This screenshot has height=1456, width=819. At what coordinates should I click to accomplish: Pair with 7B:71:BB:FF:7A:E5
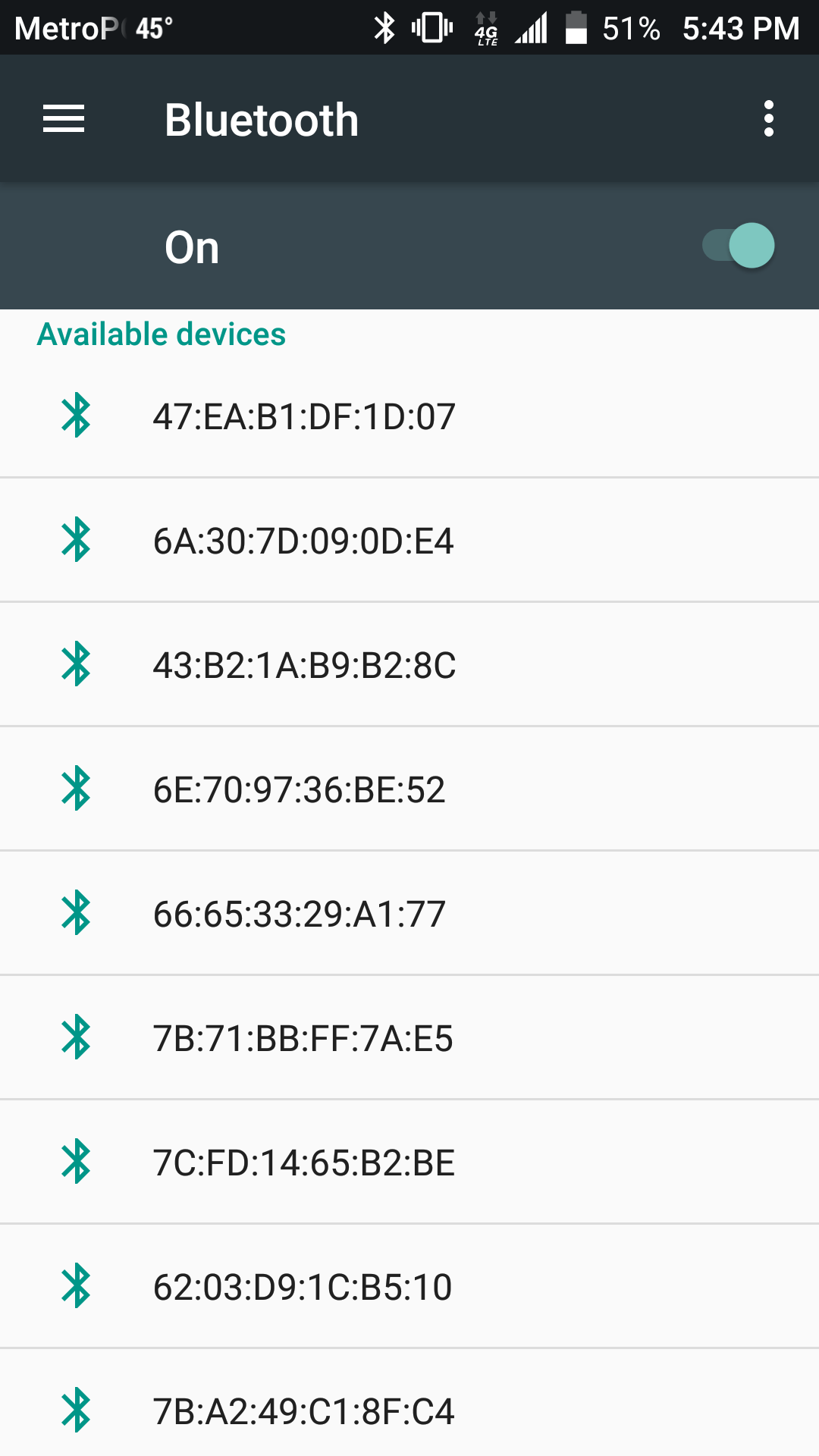tap(409, 1038)
